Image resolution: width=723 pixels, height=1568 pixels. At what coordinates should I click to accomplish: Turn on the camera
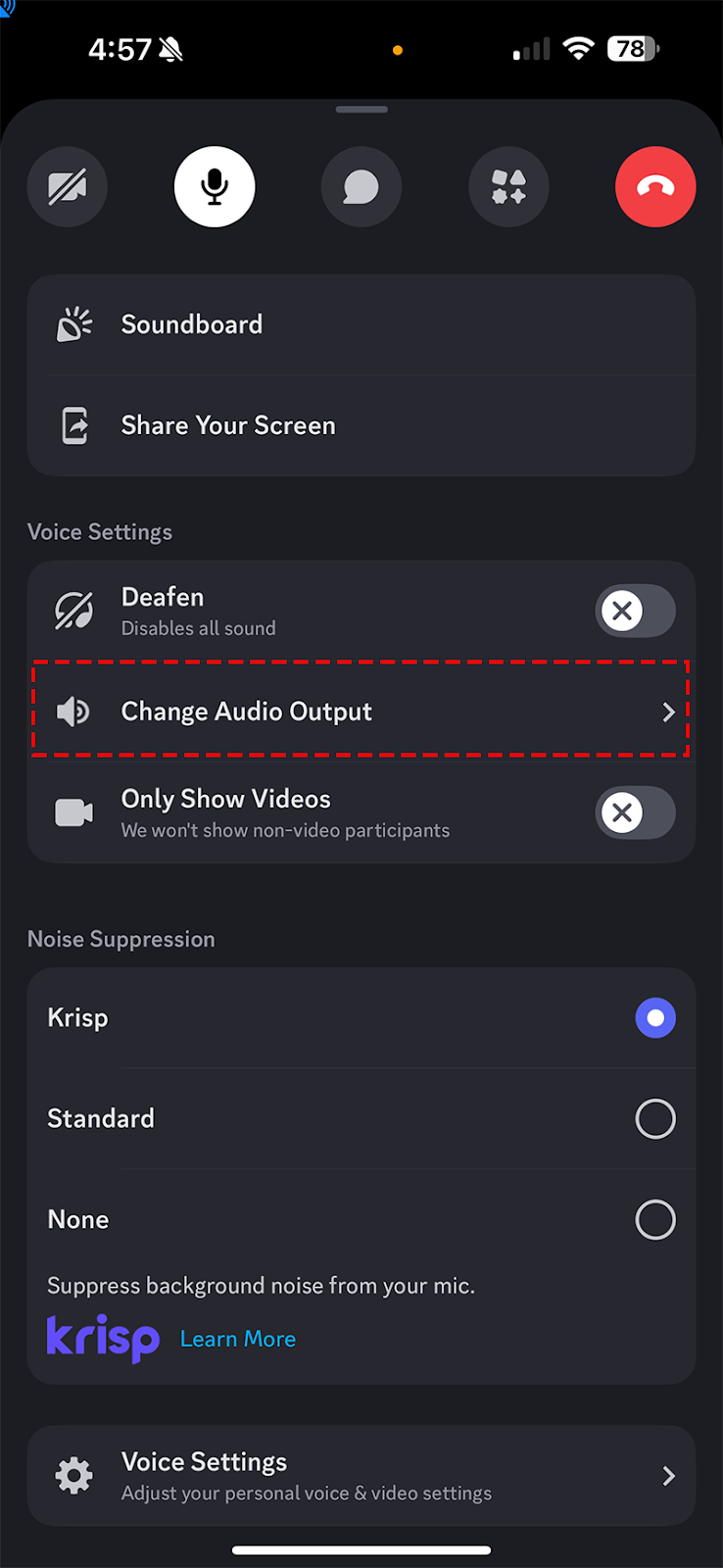click(x=67, y=186)
